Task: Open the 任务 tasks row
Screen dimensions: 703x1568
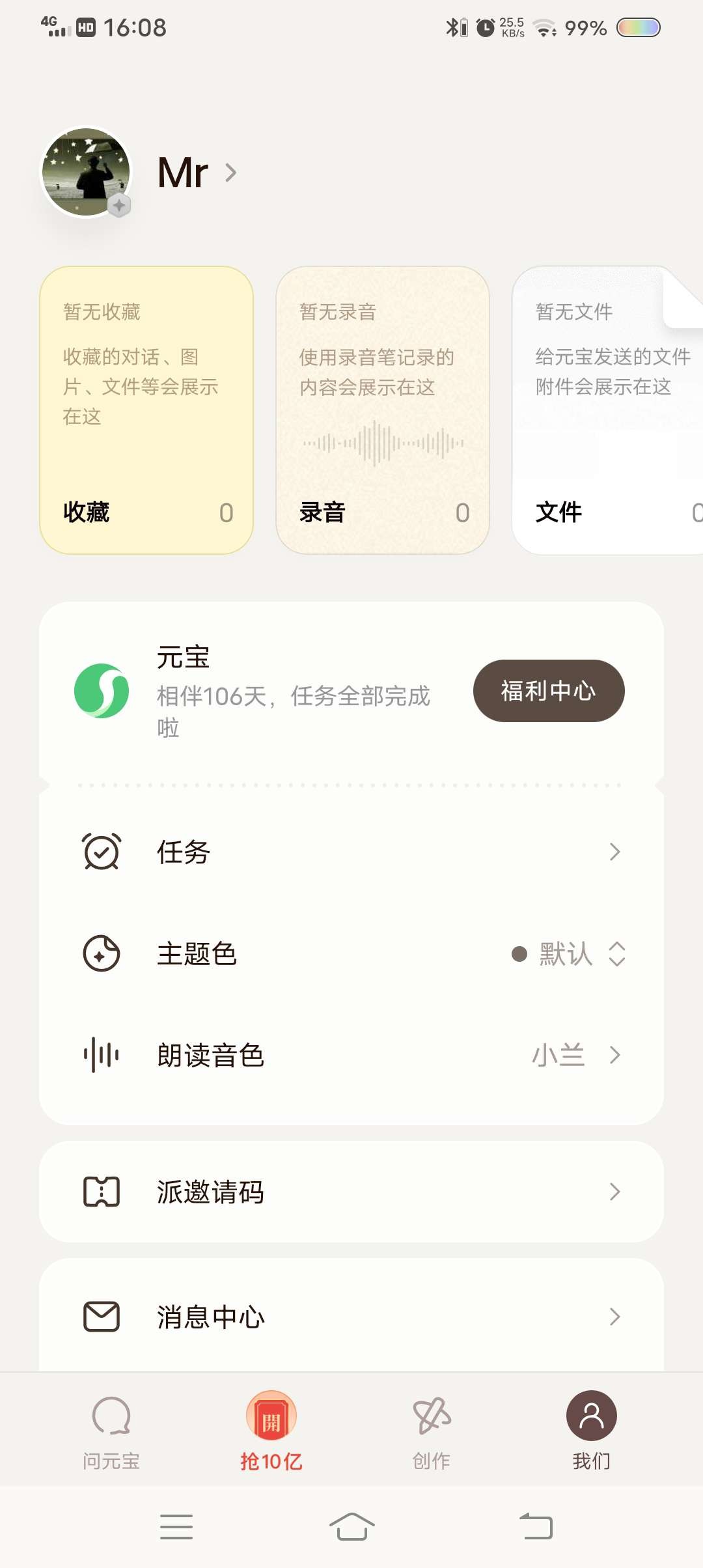Action: click(351, 852)
